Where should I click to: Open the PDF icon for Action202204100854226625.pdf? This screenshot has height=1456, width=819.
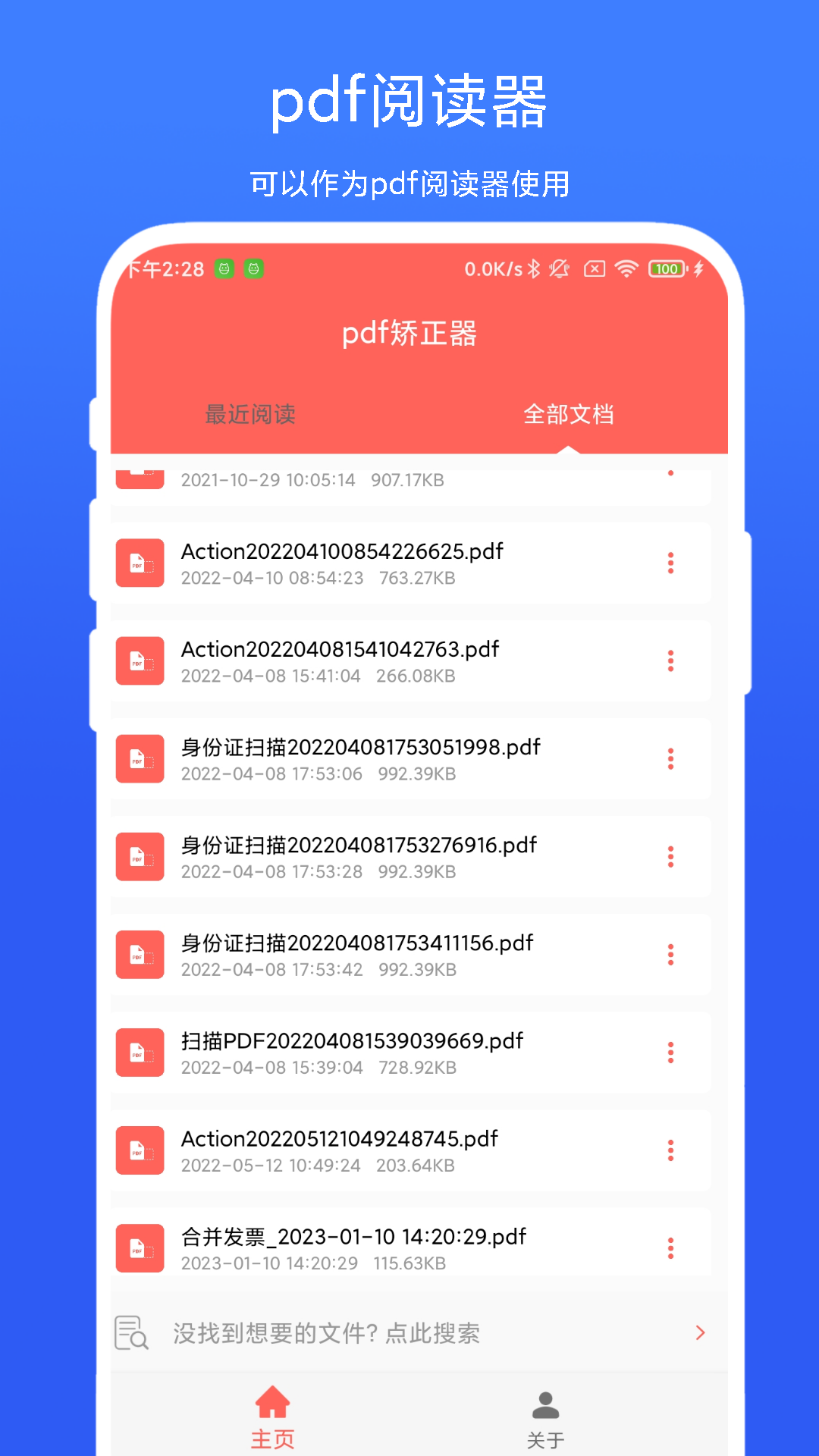(x=140, y=563)
